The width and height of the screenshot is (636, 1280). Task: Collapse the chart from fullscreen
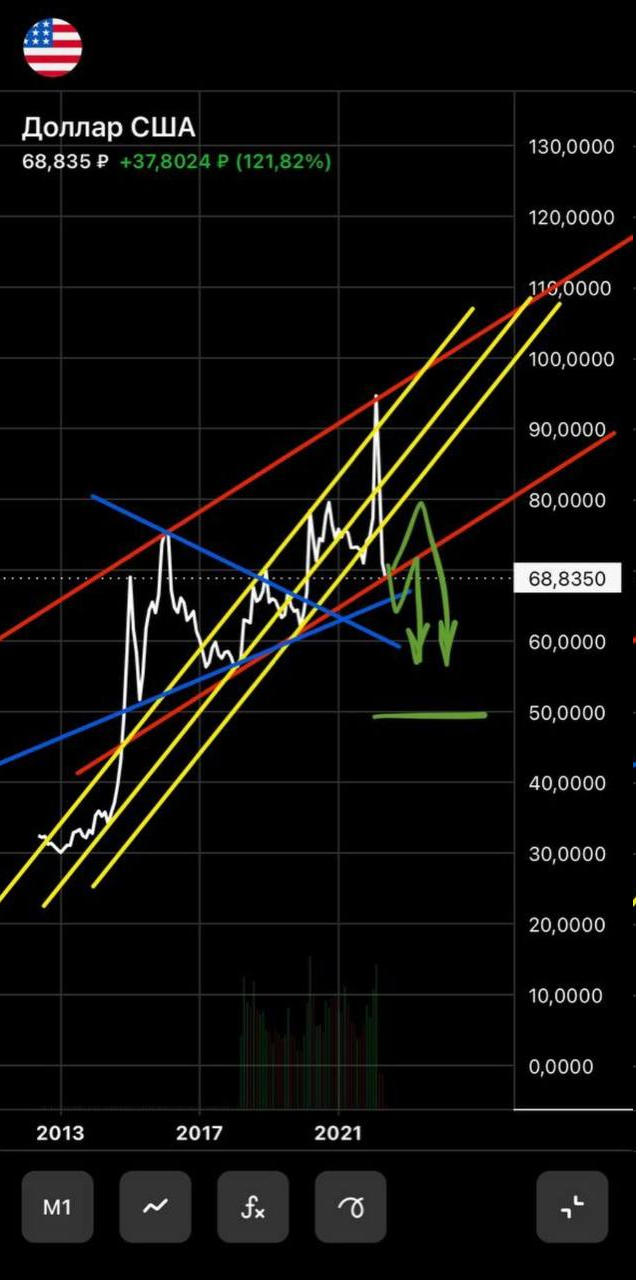pos(572,1207)
